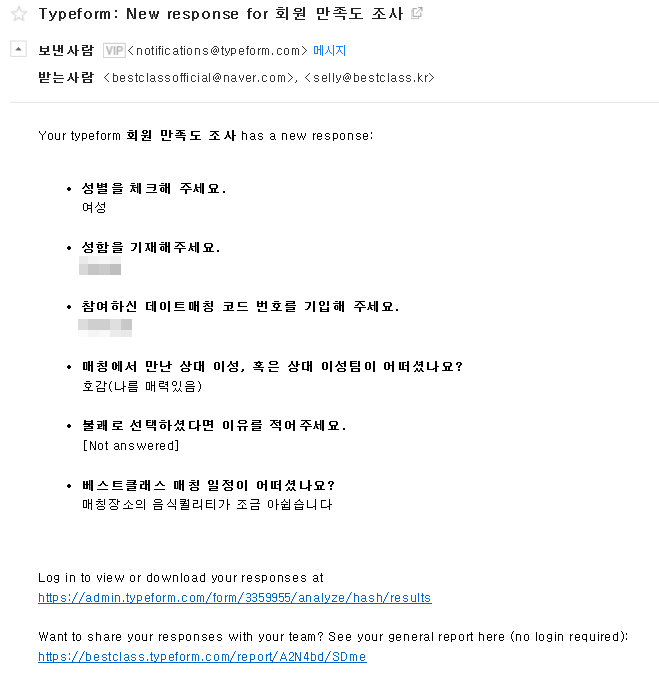
Task: Open the email in a new window
Action: tap(417, 14)
